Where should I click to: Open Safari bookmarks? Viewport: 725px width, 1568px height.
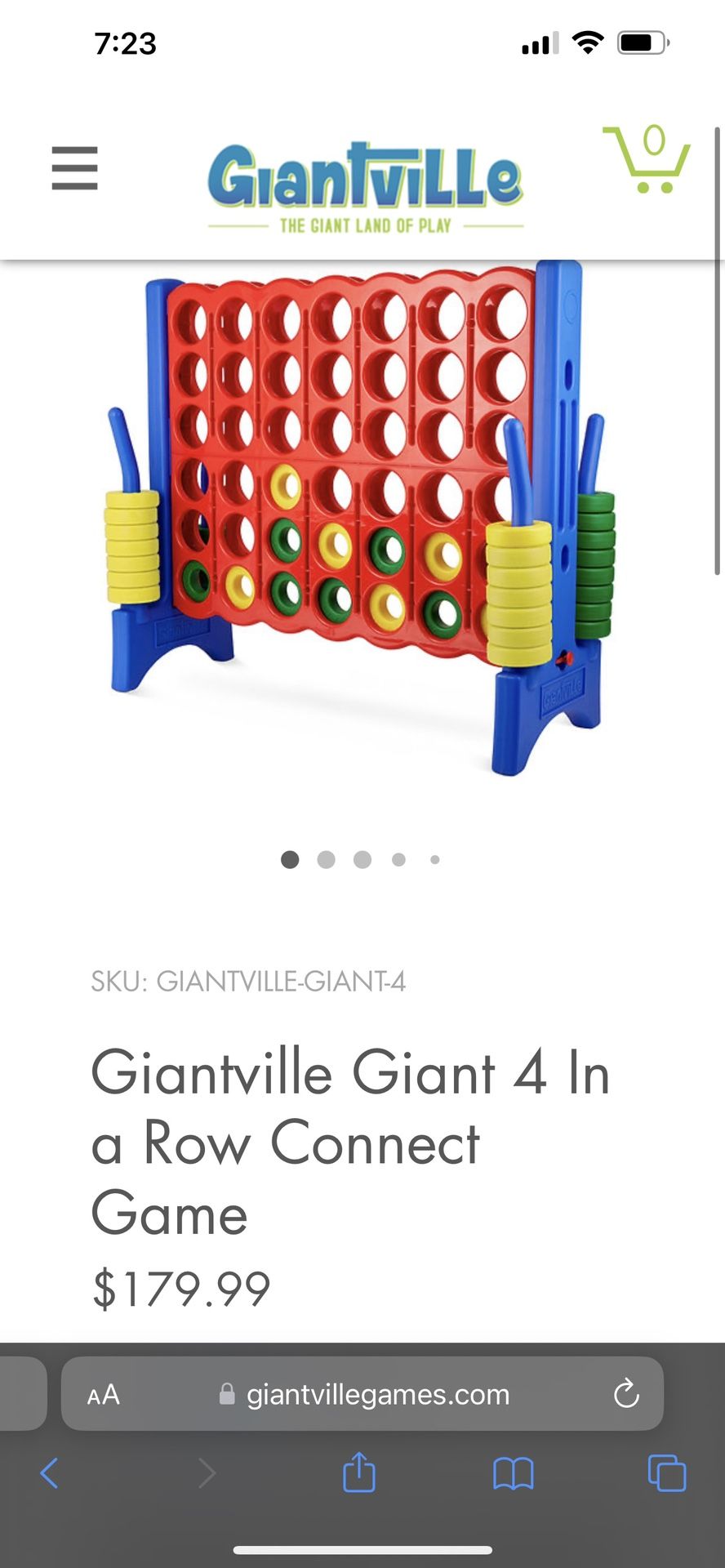coord(514,1474)
